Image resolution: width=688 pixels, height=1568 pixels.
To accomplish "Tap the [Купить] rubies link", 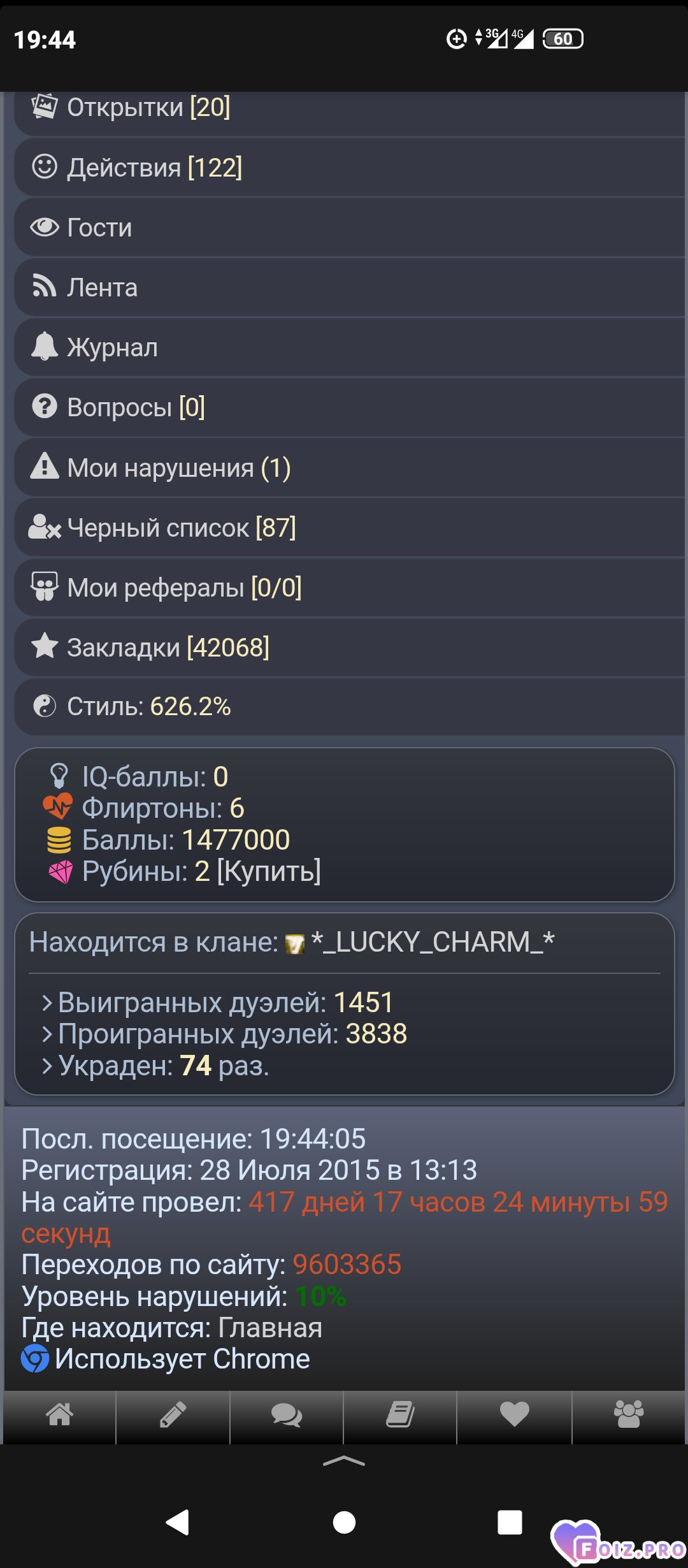I will tap(269, 871).
